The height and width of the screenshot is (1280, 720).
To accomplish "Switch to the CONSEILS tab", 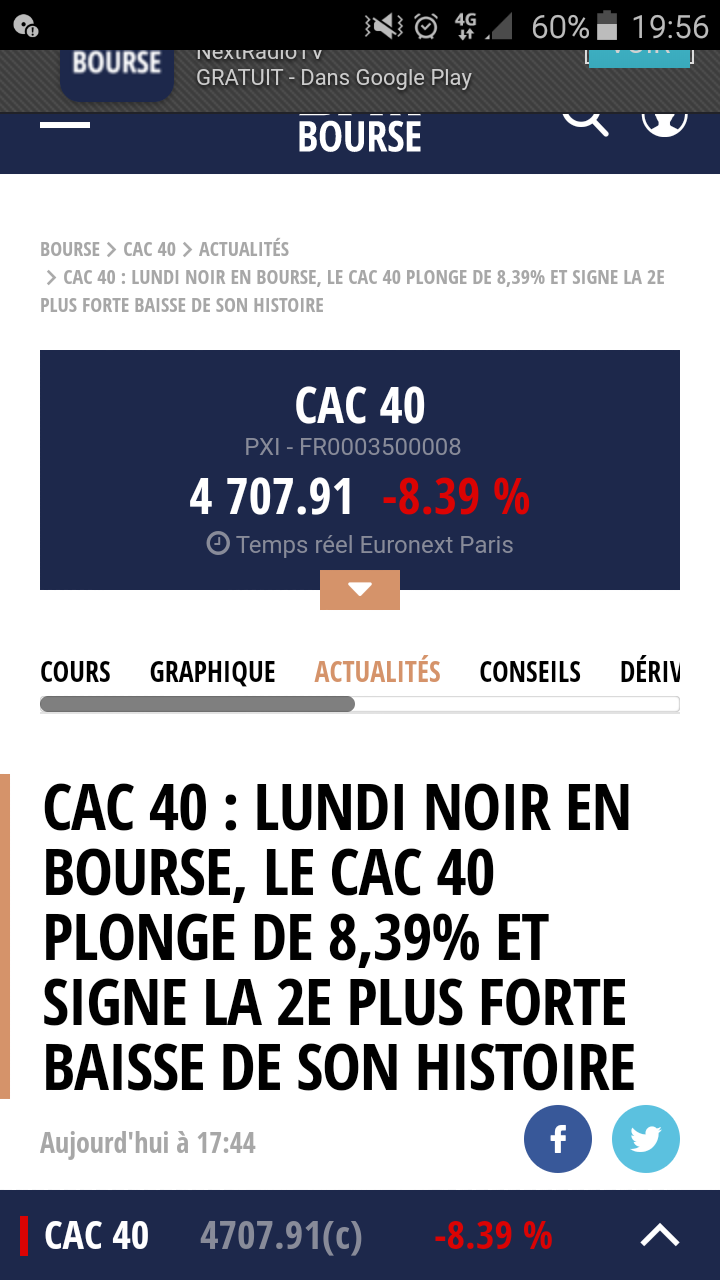I will [x=530, y=672].
